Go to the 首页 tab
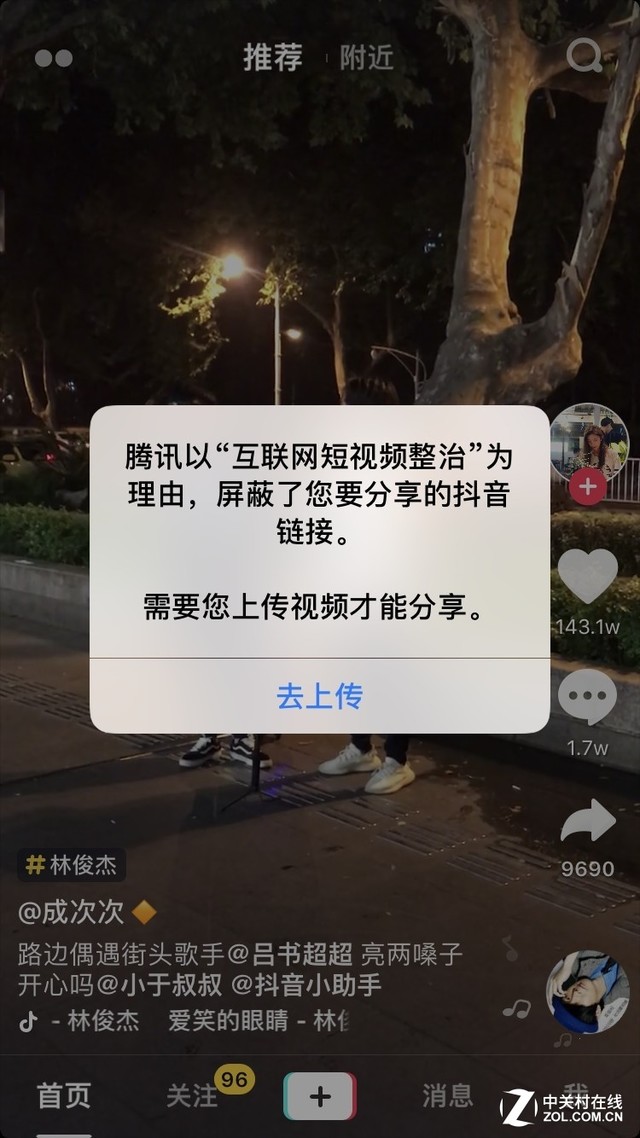 coord(64,1095)
